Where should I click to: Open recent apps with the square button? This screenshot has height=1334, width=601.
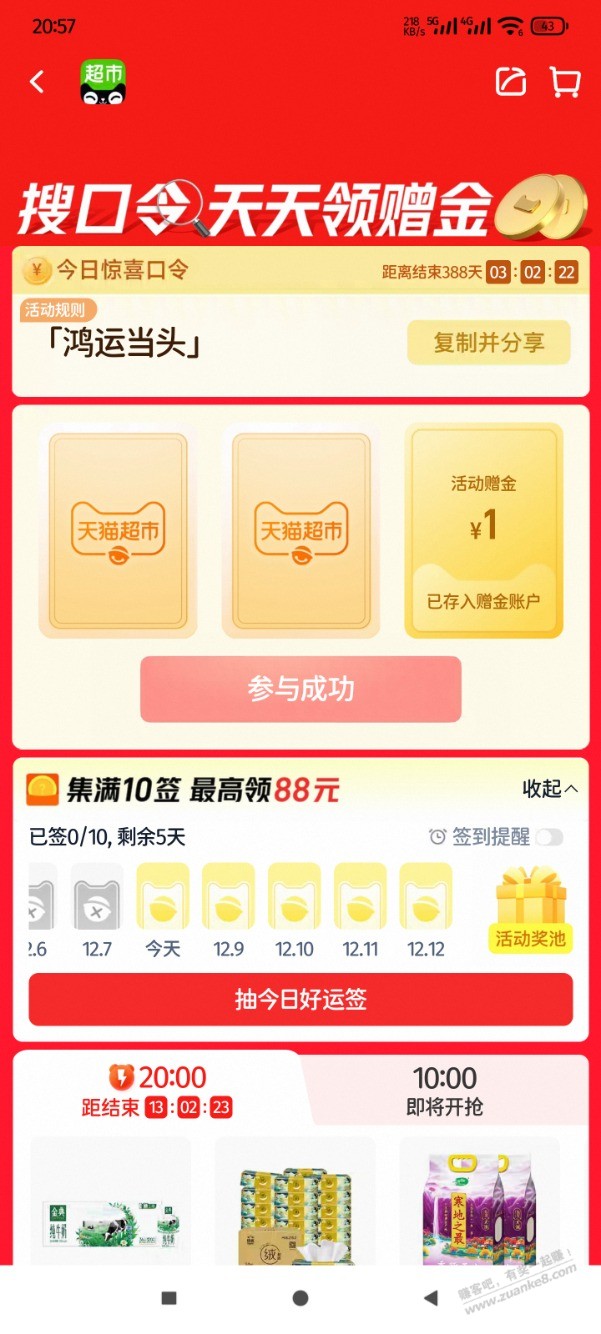pos(169,1298)
